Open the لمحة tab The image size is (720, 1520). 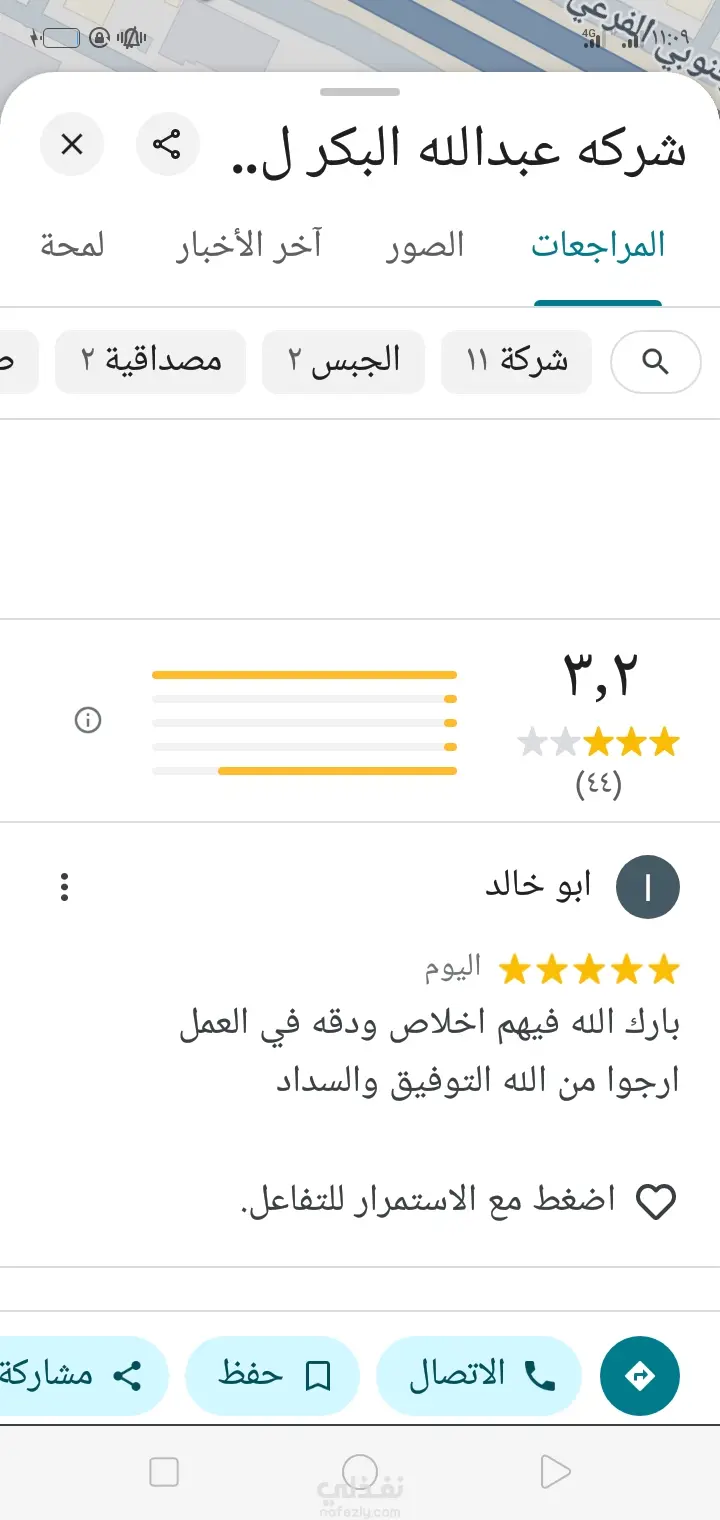coord(72,246)
